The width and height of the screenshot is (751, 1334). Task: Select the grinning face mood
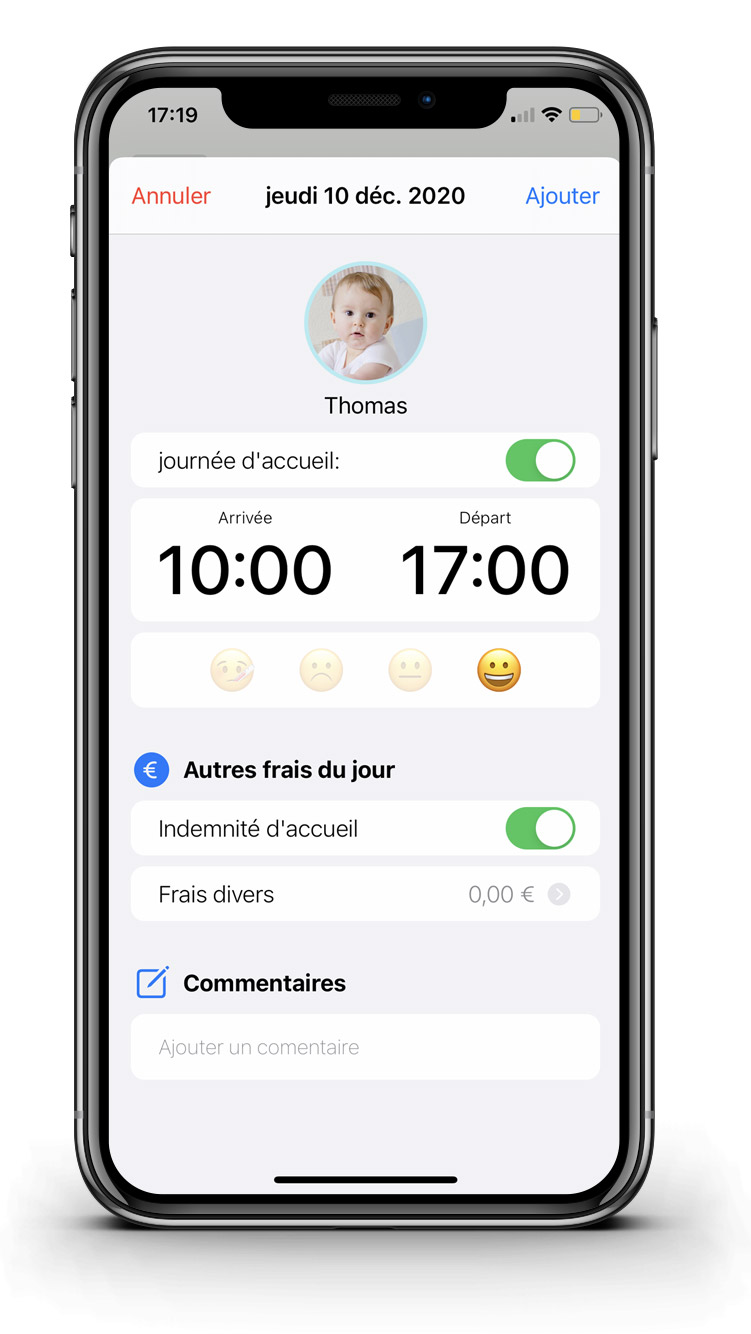click(x=499, y=671)
